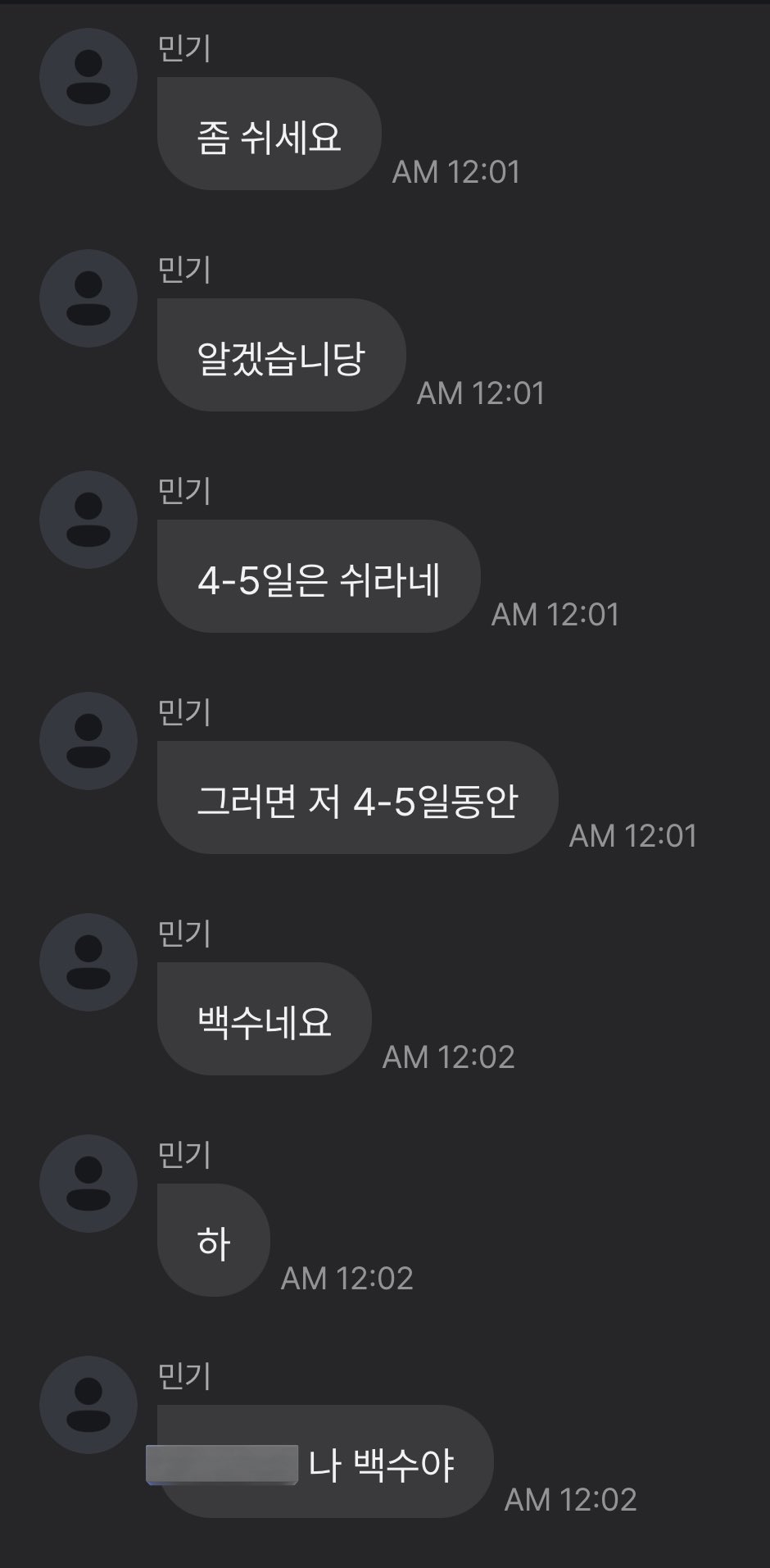Viewport: 770px width, 1568px height.
Task: Tap the avatar next to "하" message
Action: pos(88,1184)
